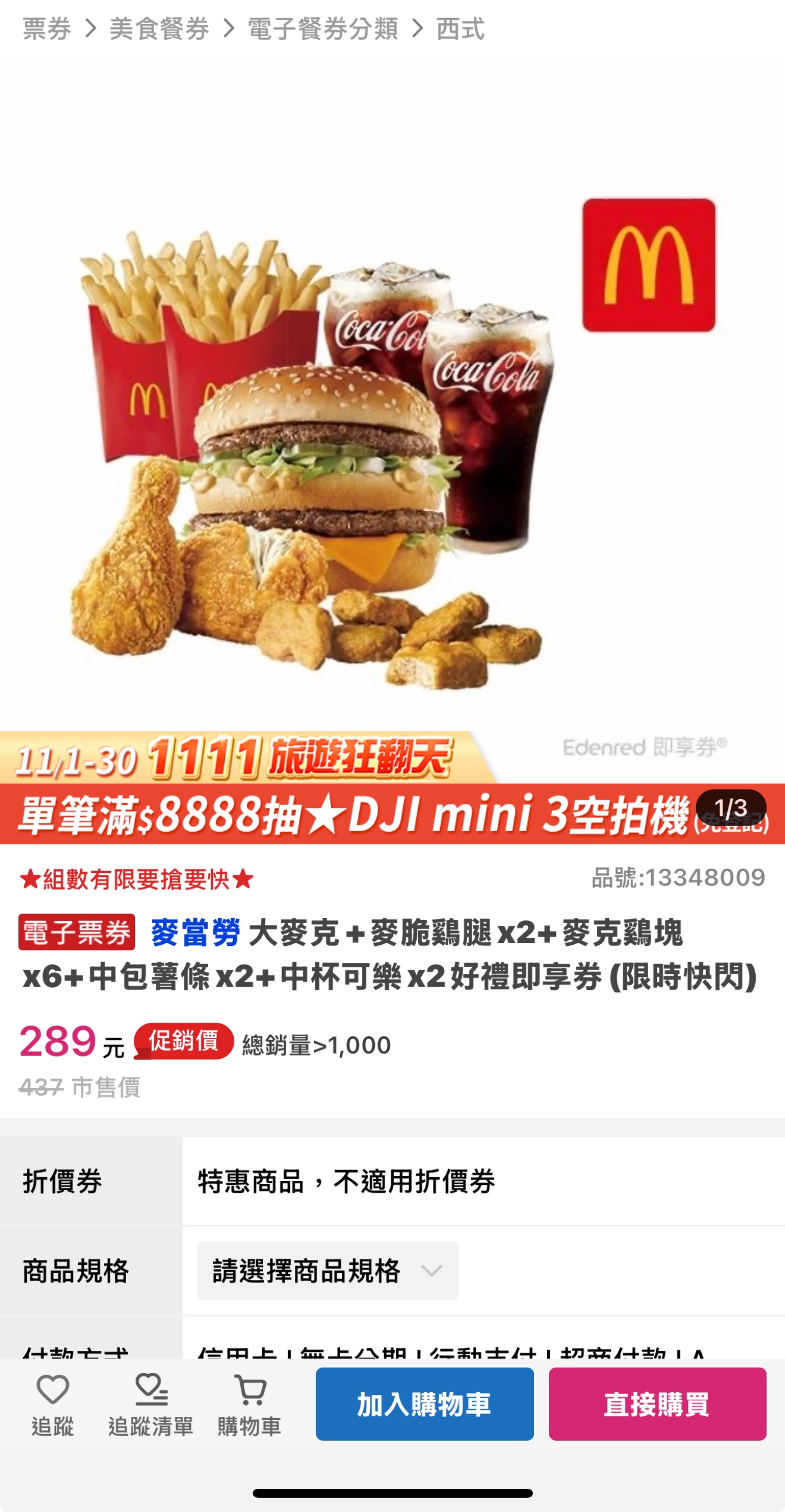
Task: Add item with 加入購物車 button
Action: [x=425, y=1404]
